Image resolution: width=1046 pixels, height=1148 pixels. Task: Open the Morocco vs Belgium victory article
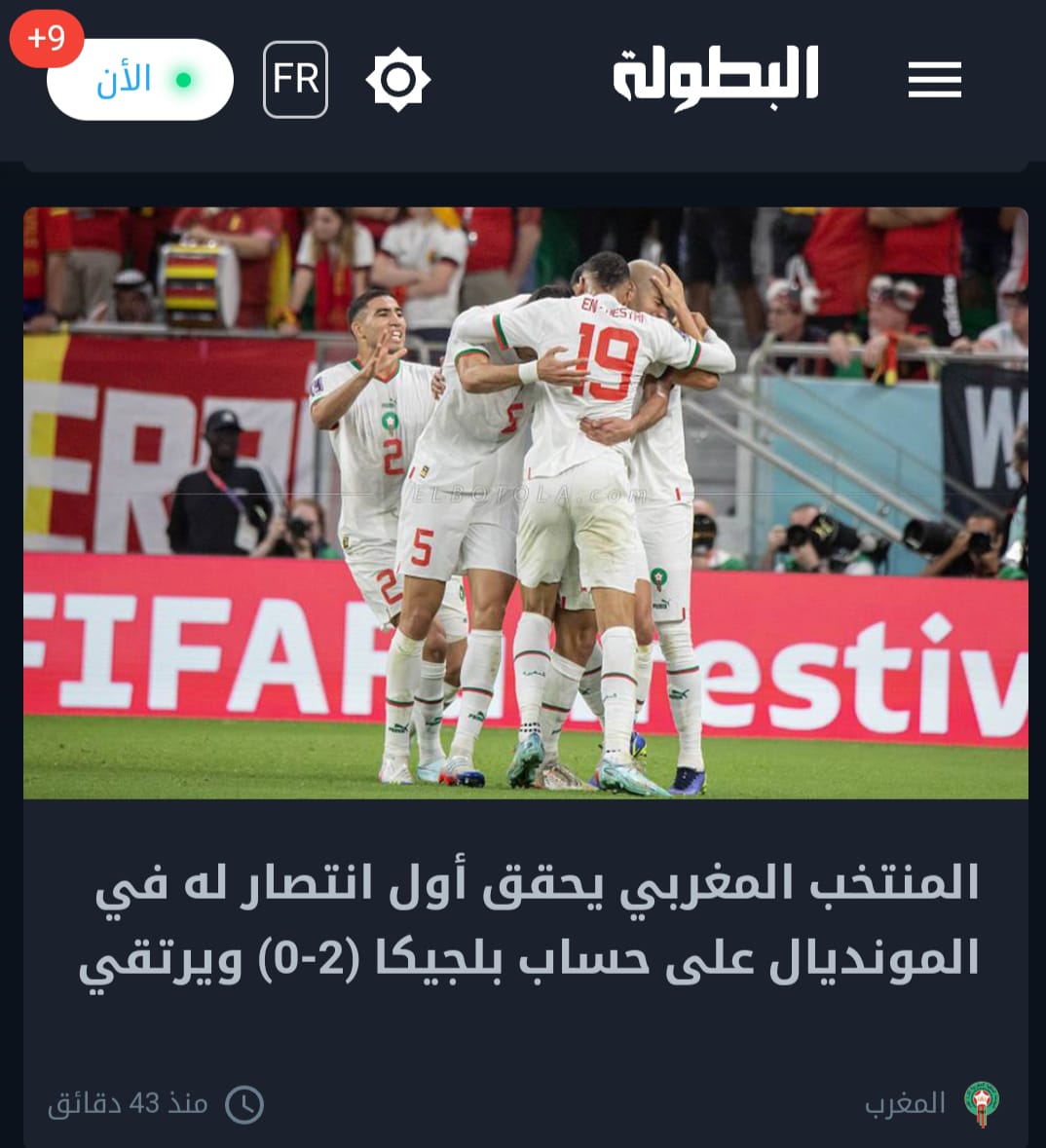[529, 920]
